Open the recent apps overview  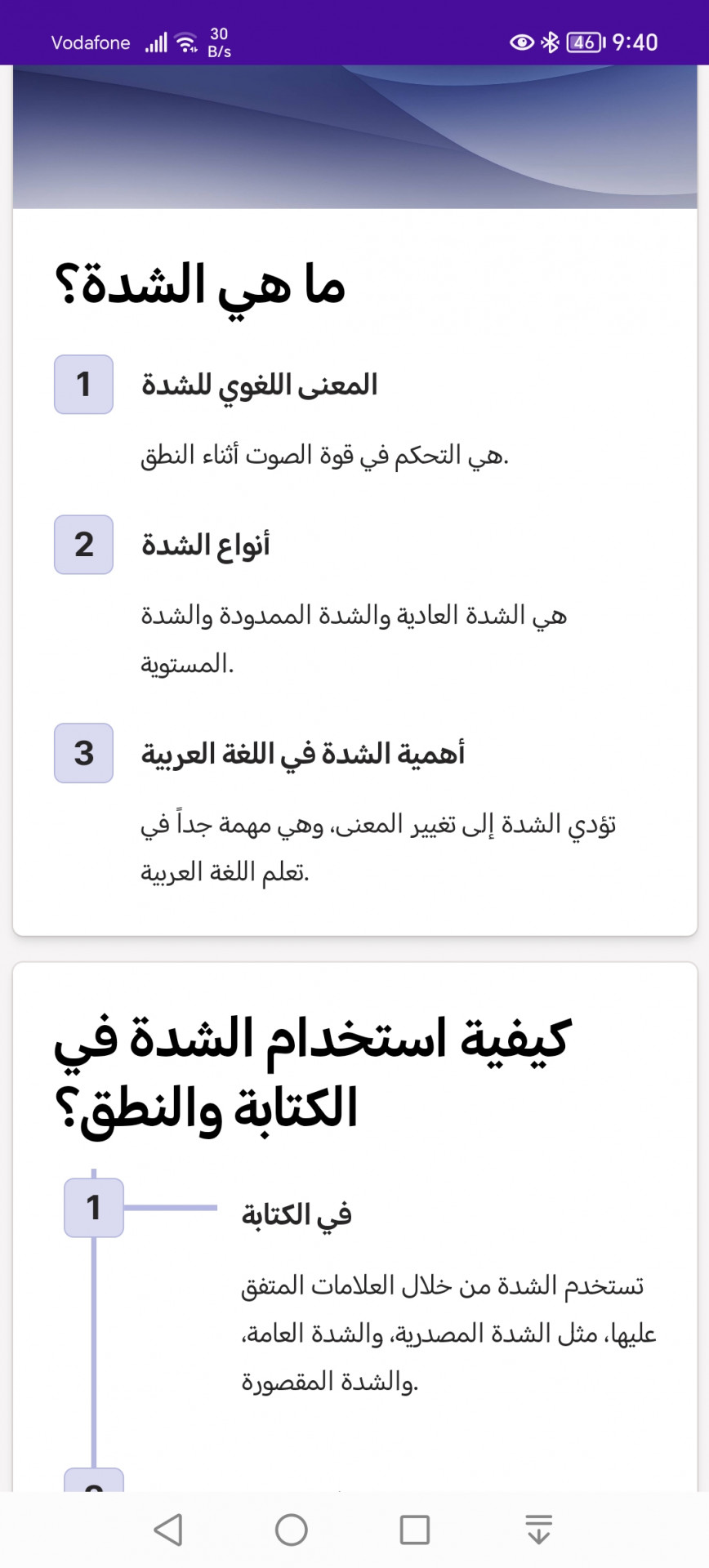pyautogui.click(x=415, y=1530)
